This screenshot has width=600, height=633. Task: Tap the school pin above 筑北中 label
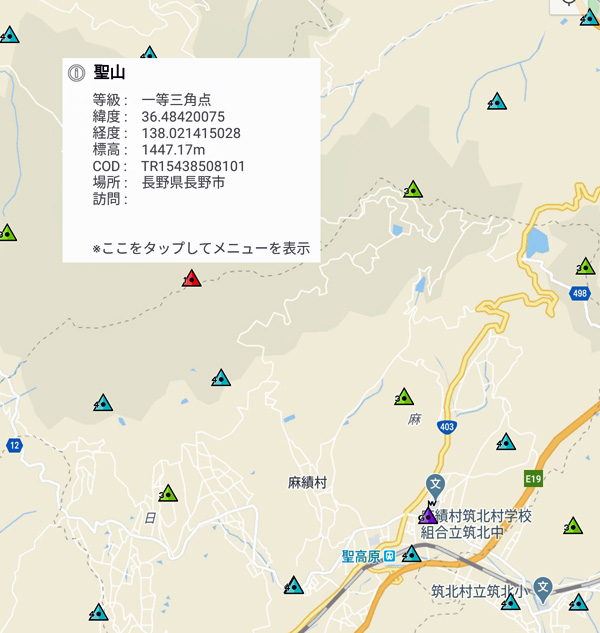[x=435, y=483]
